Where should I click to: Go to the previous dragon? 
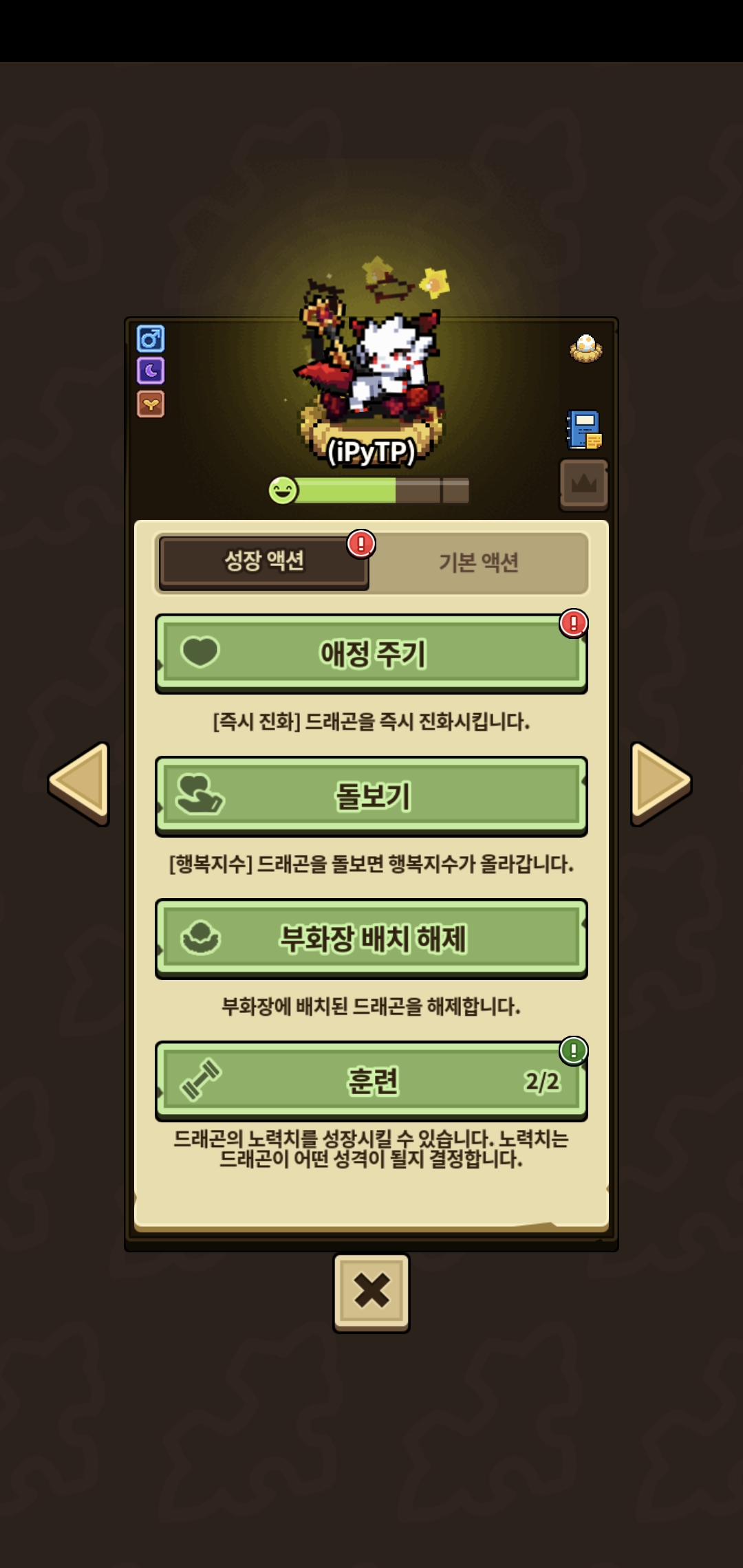point(80,783)
